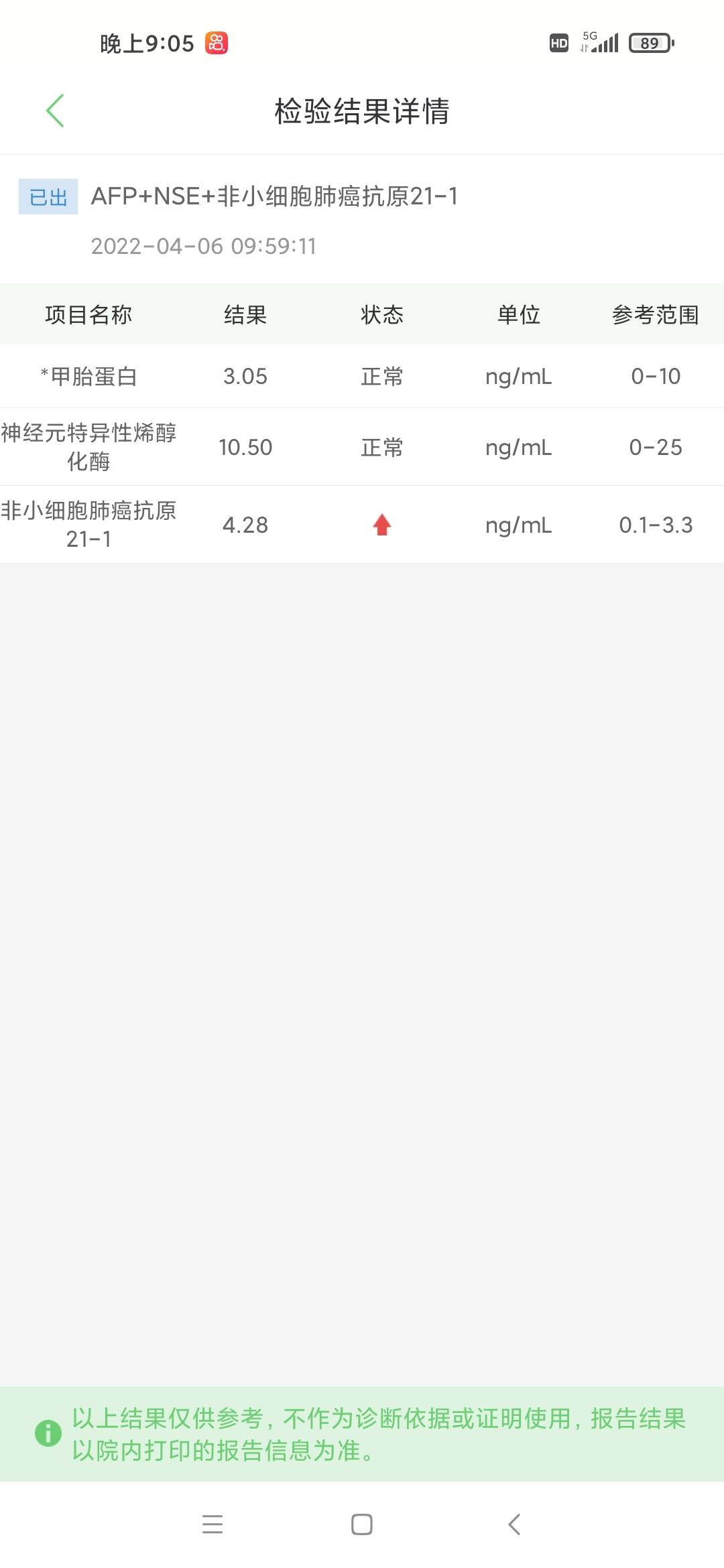Select the 已出 status badge

46,197
